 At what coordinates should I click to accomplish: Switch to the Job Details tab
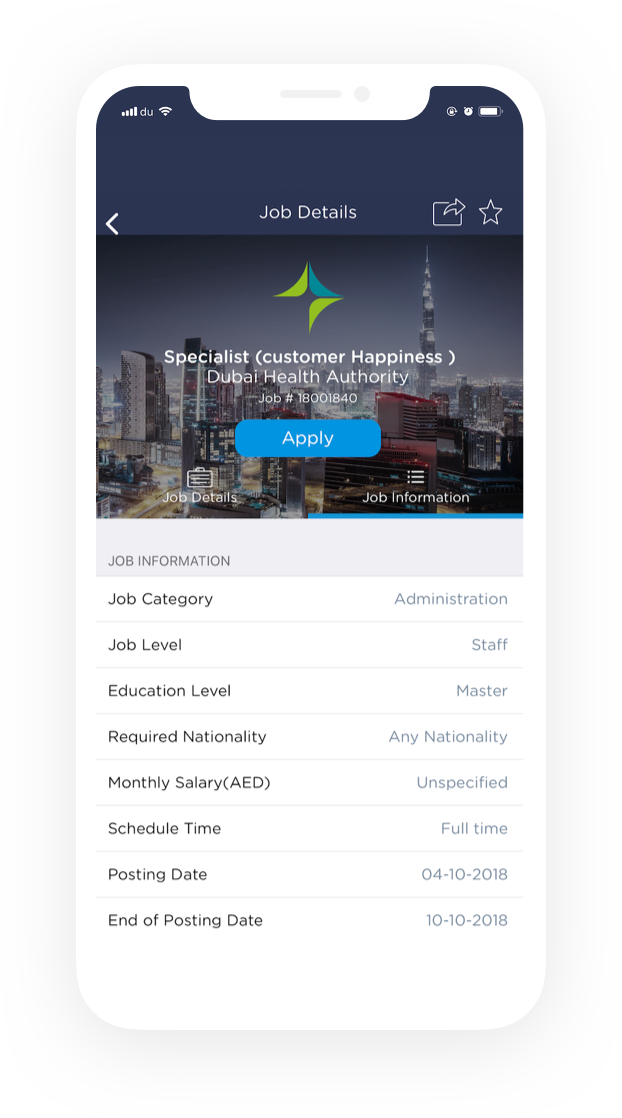pos(200,486)
